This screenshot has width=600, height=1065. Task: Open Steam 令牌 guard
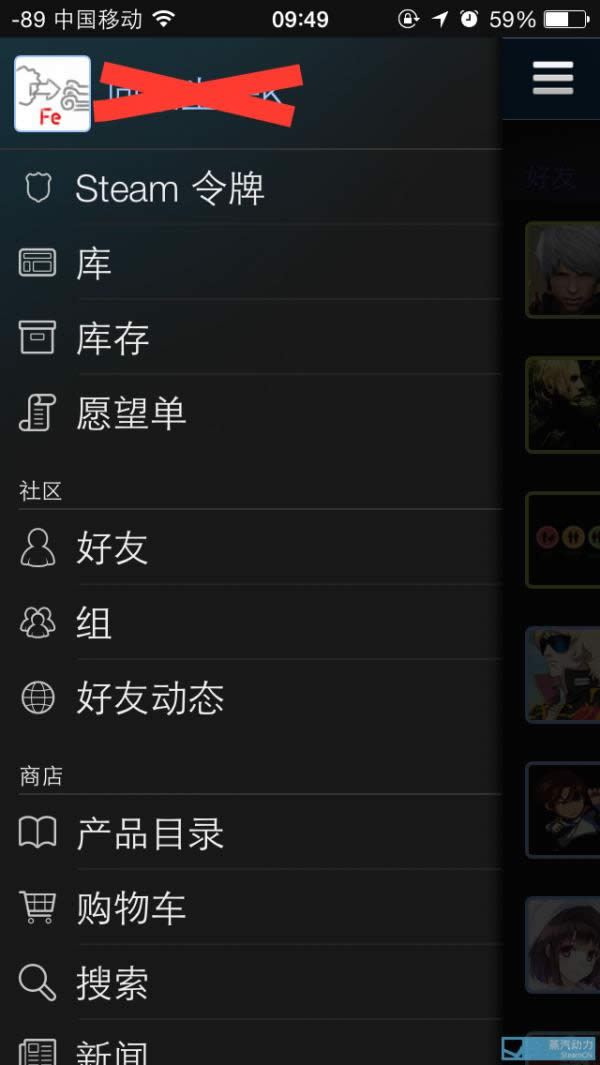pos(170,189)
